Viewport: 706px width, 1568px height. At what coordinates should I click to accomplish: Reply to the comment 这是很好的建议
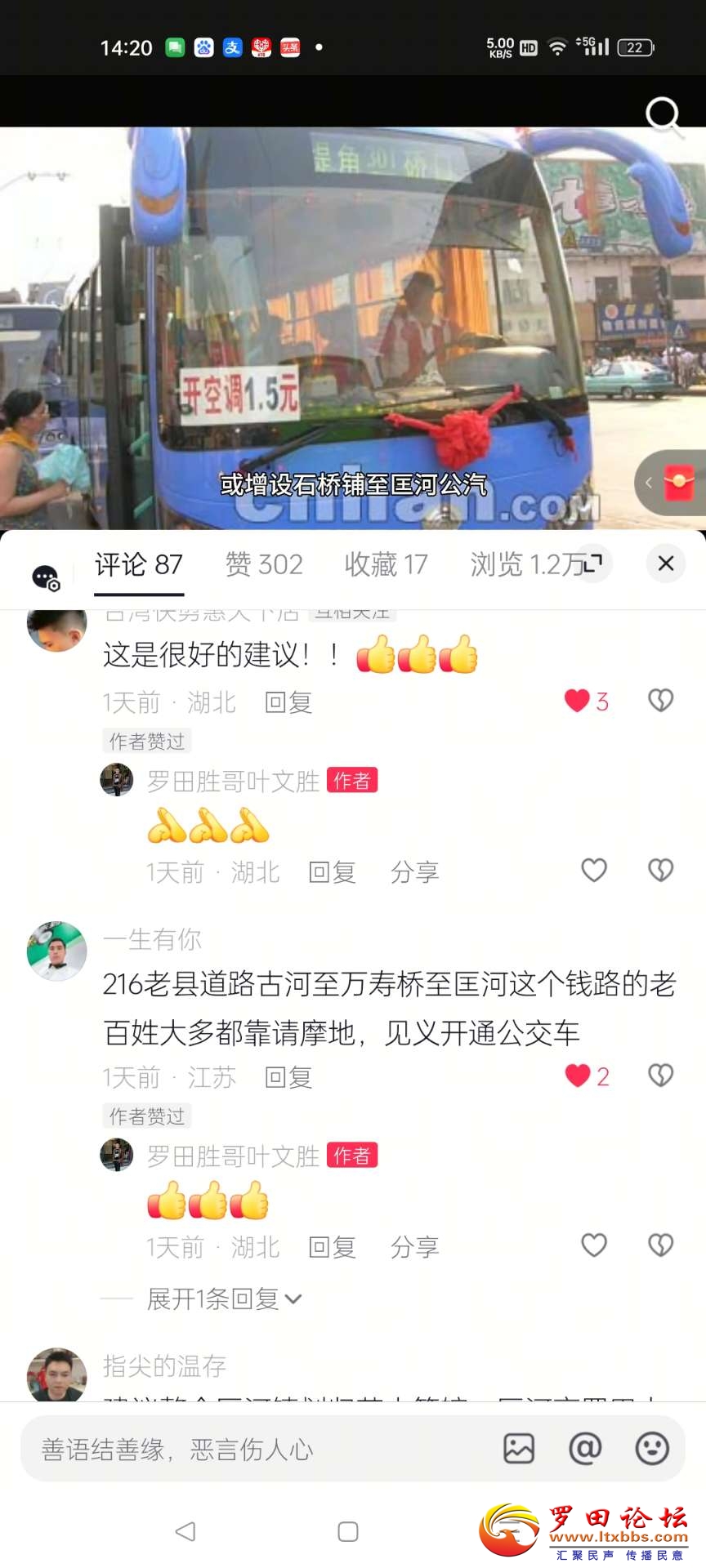(x=288, y=702)
